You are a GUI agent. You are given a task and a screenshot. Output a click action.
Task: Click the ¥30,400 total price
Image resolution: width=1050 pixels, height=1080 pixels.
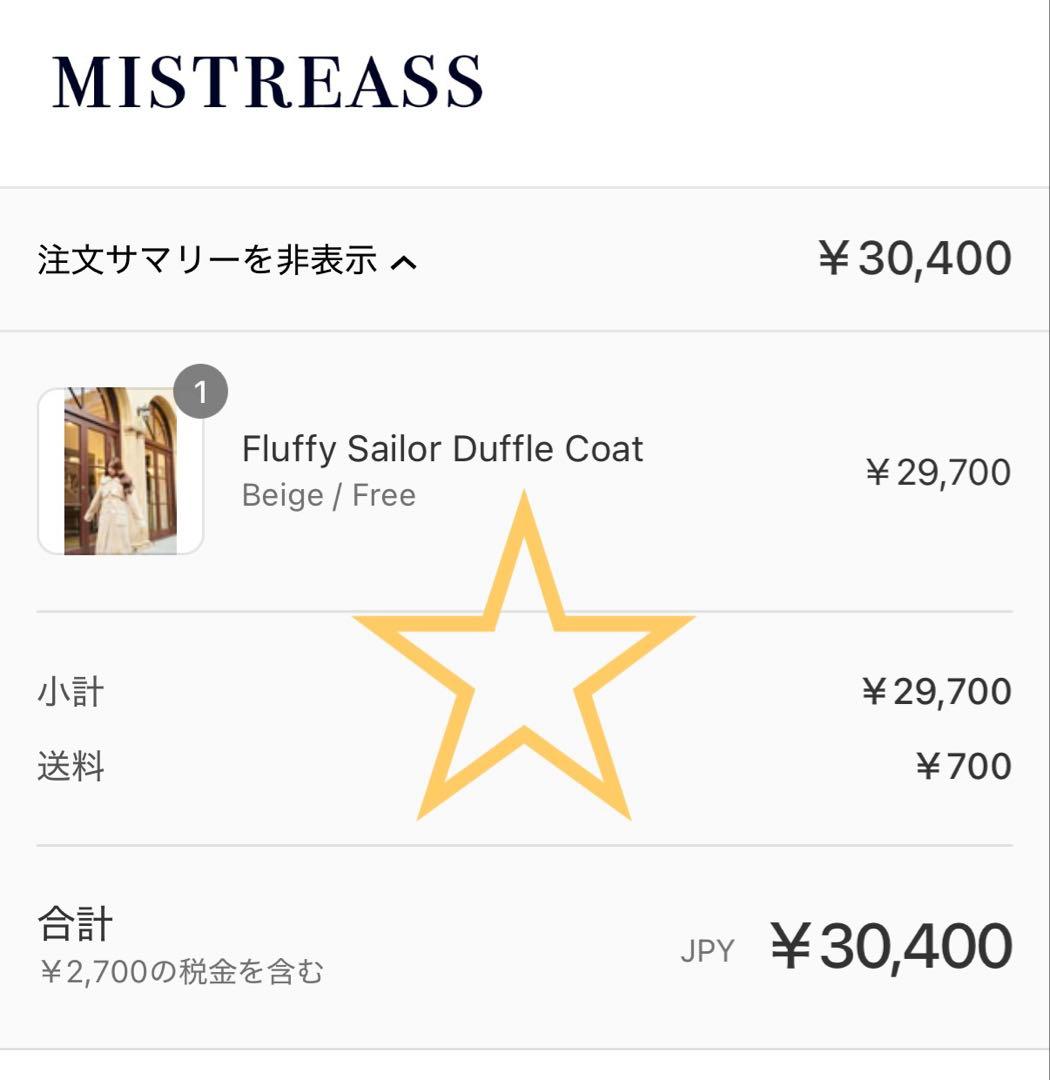[x=895, y=945]
